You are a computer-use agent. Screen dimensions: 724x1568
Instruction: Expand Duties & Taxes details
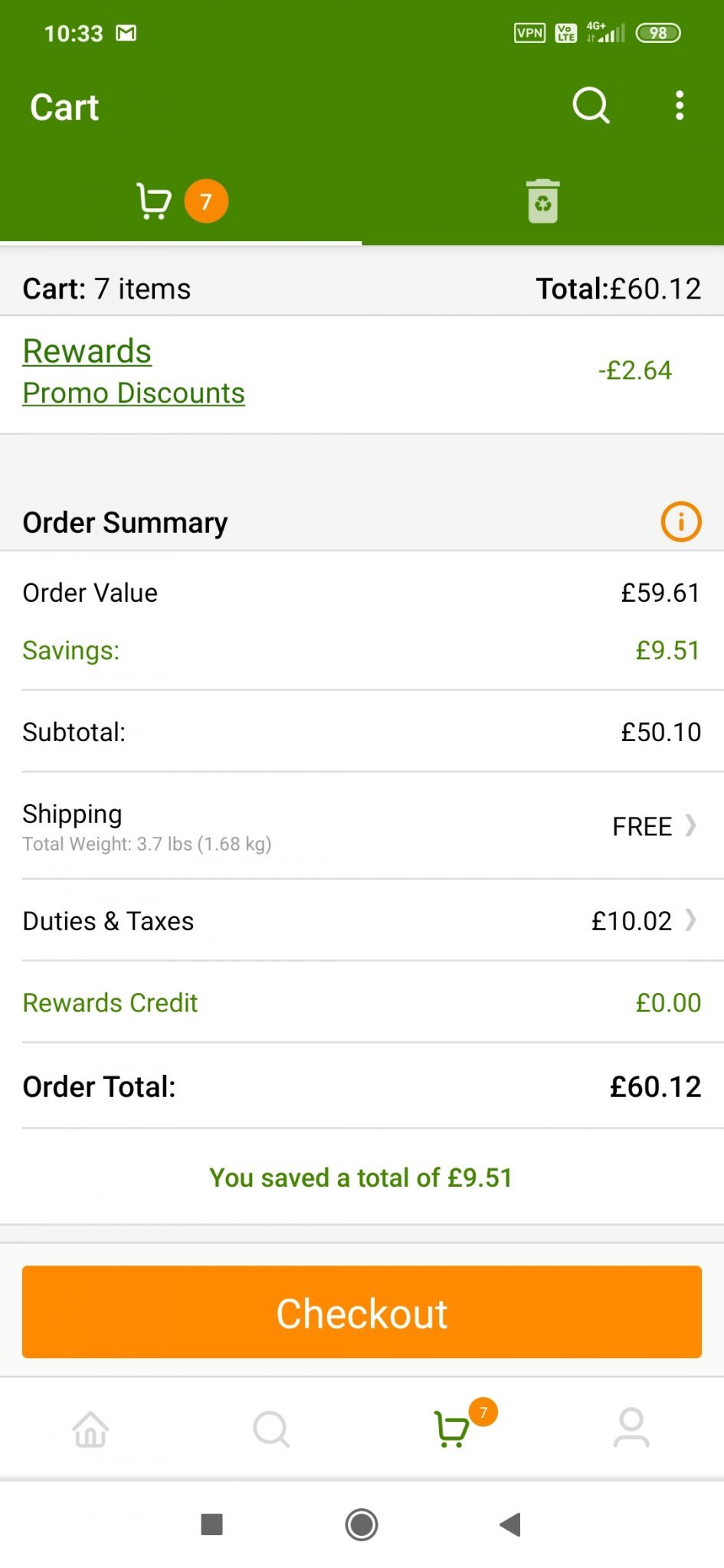pos(362,920)
